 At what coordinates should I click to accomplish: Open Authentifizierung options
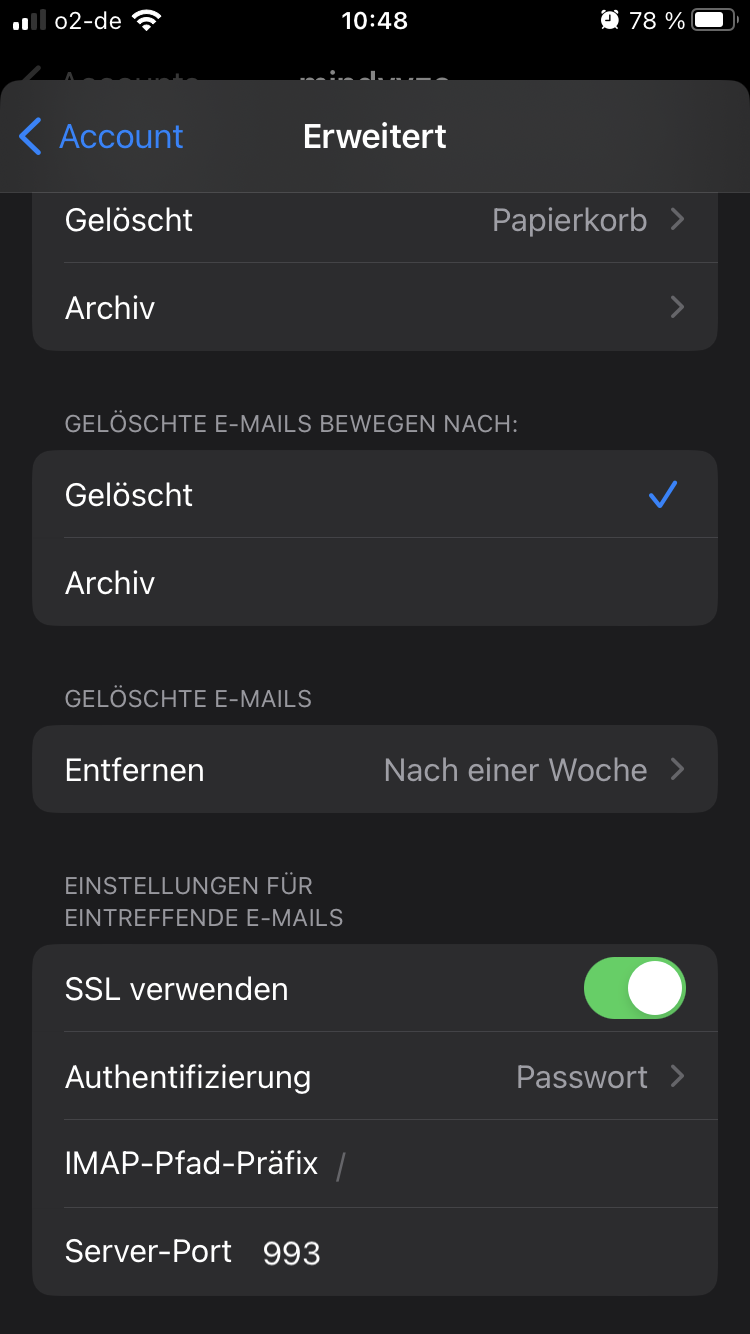click(375, 1076)
